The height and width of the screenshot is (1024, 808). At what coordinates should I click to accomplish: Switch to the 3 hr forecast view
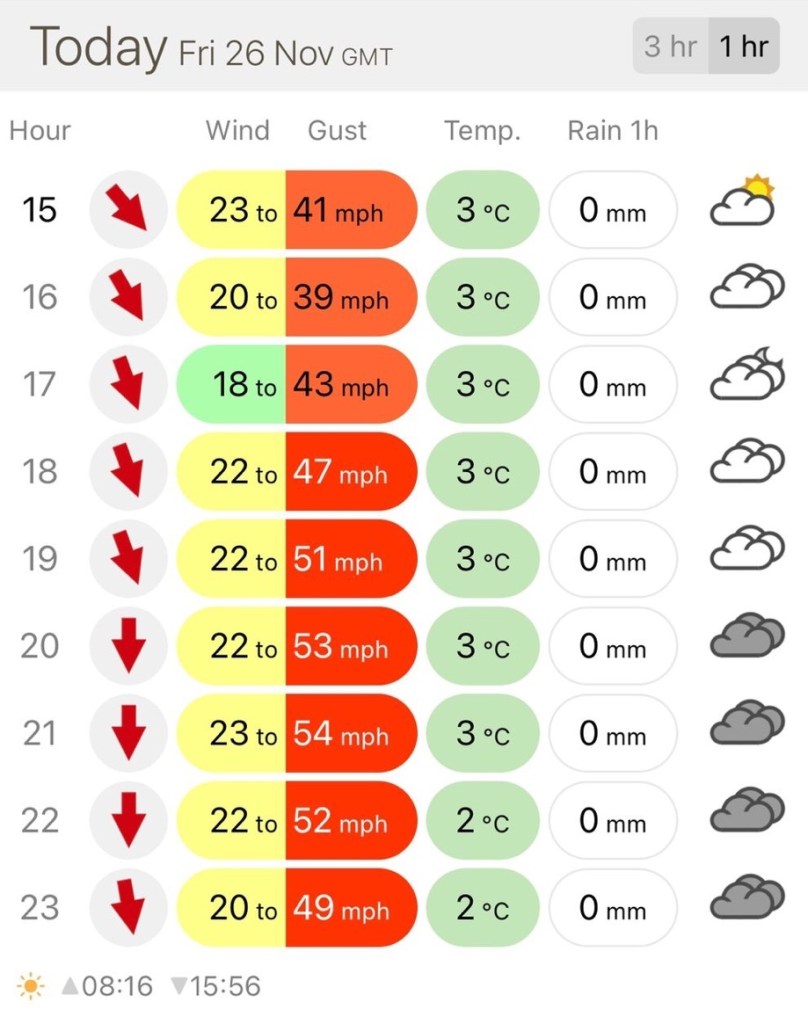(671, 46)
